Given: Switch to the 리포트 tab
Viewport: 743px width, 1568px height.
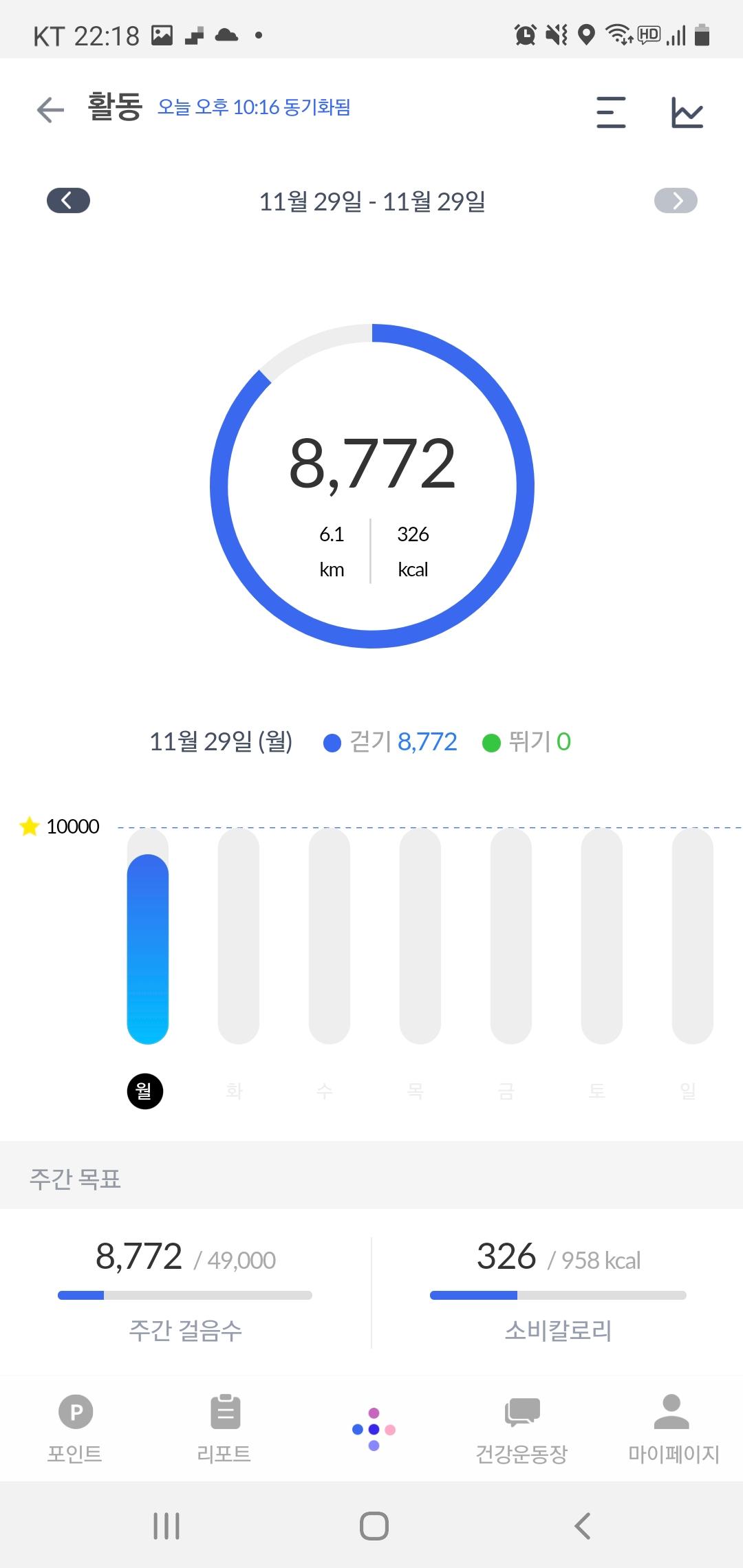Looking at the screenshot, I should coord(224,1427).
